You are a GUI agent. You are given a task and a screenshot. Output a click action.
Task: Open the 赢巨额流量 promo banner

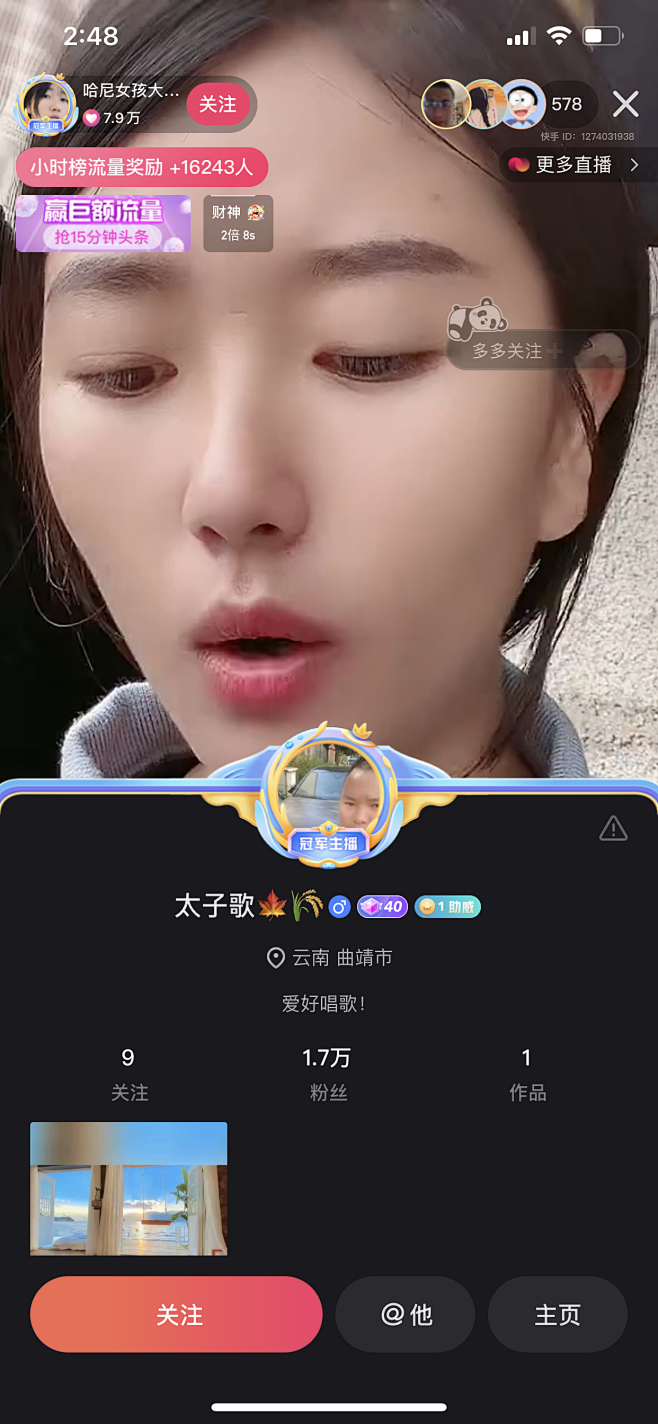103,223
